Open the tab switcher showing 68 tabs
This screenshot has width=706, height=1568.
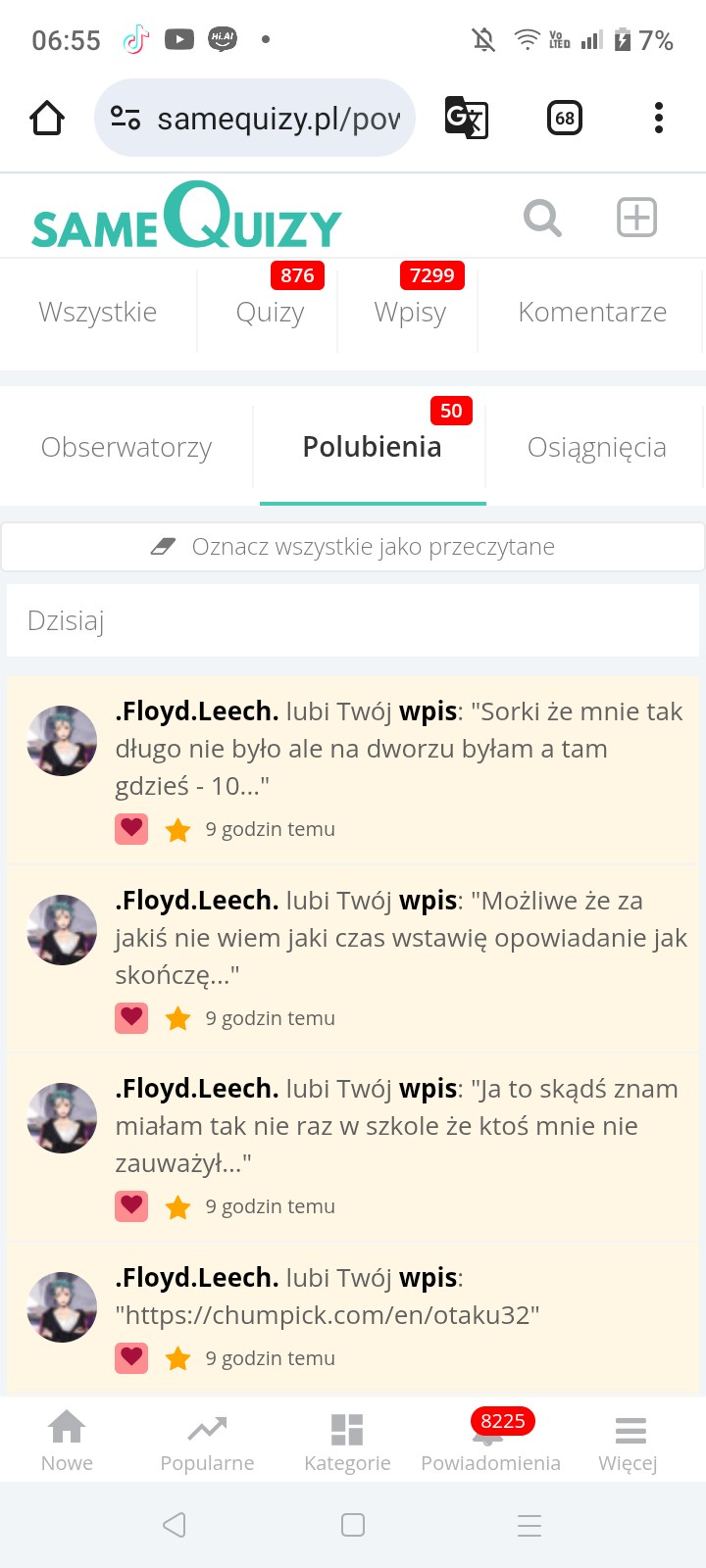coord(565,119)
